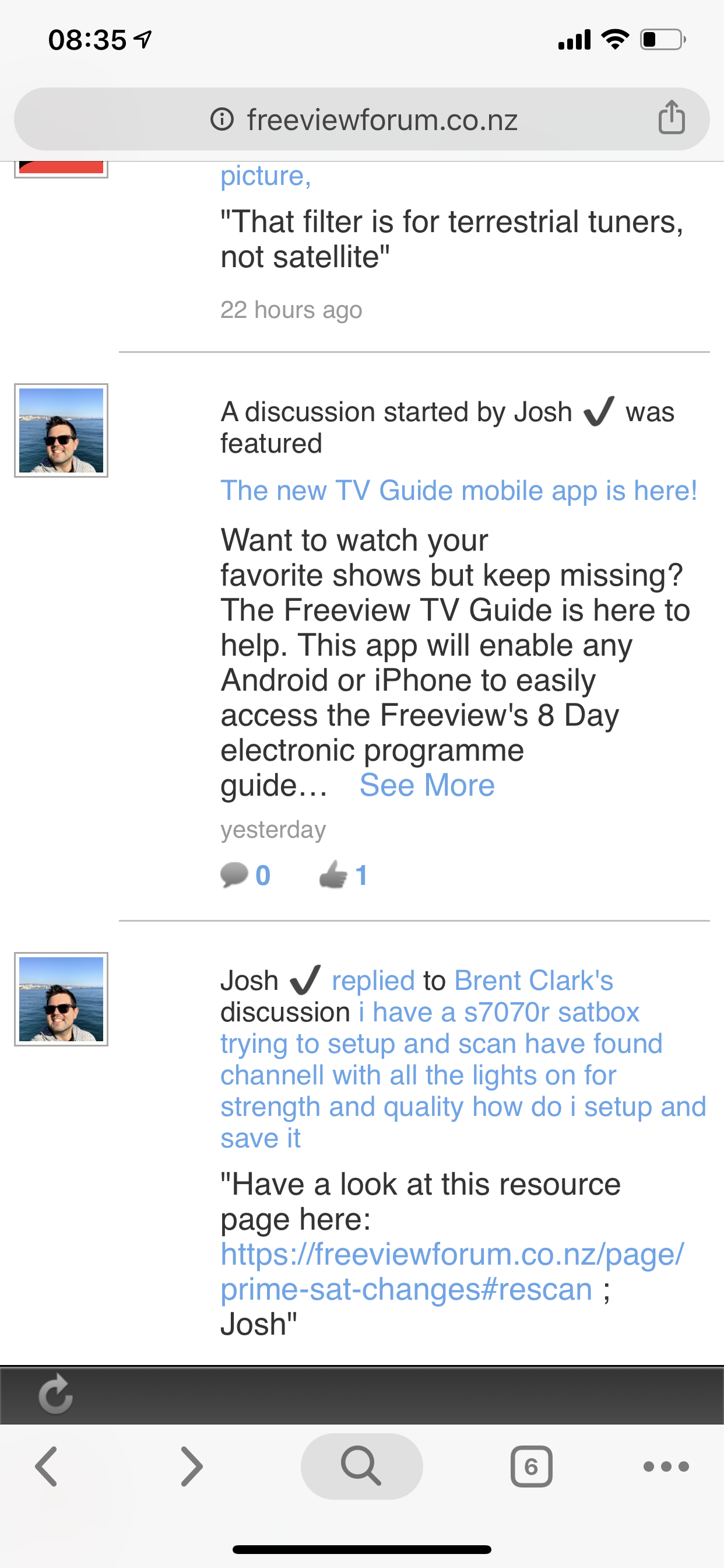Go back to the previous page
Screen dimensions: 724x1568
[47, 1466]
